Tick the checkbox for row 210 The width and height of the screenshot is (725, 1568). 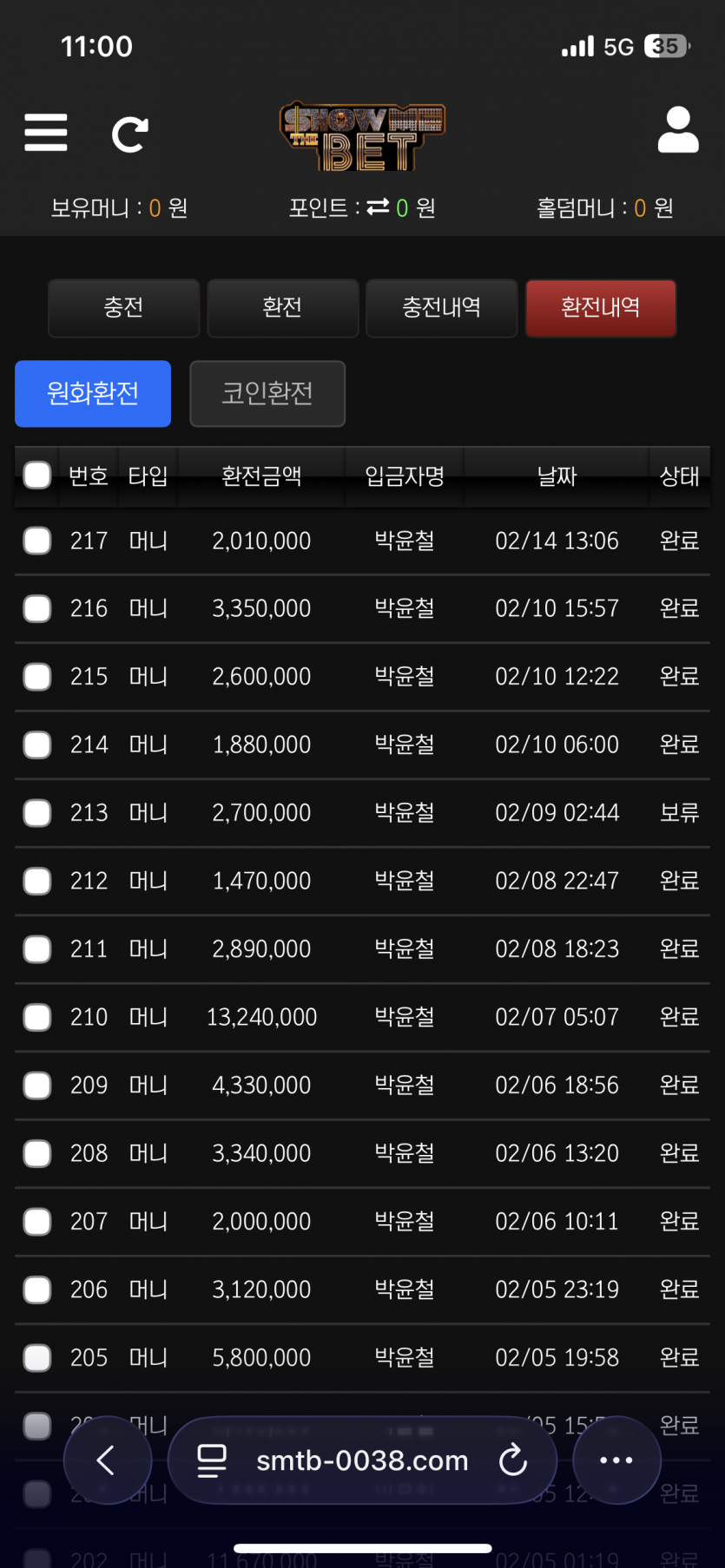(37, 1017)
